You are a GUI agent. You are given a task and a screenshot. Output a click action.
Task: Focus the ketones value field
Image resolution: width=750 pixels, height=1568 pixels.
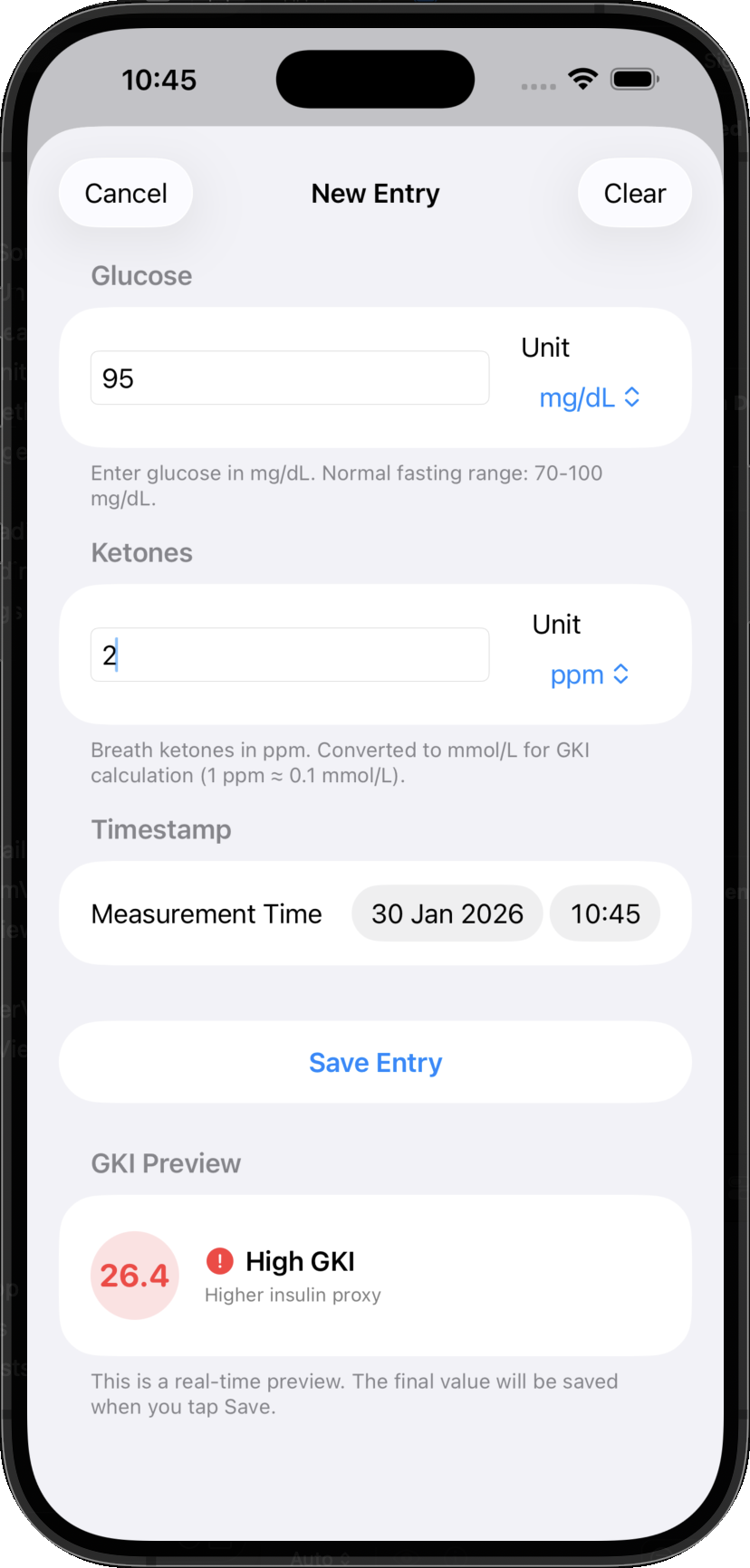click(x=290, y=655)
